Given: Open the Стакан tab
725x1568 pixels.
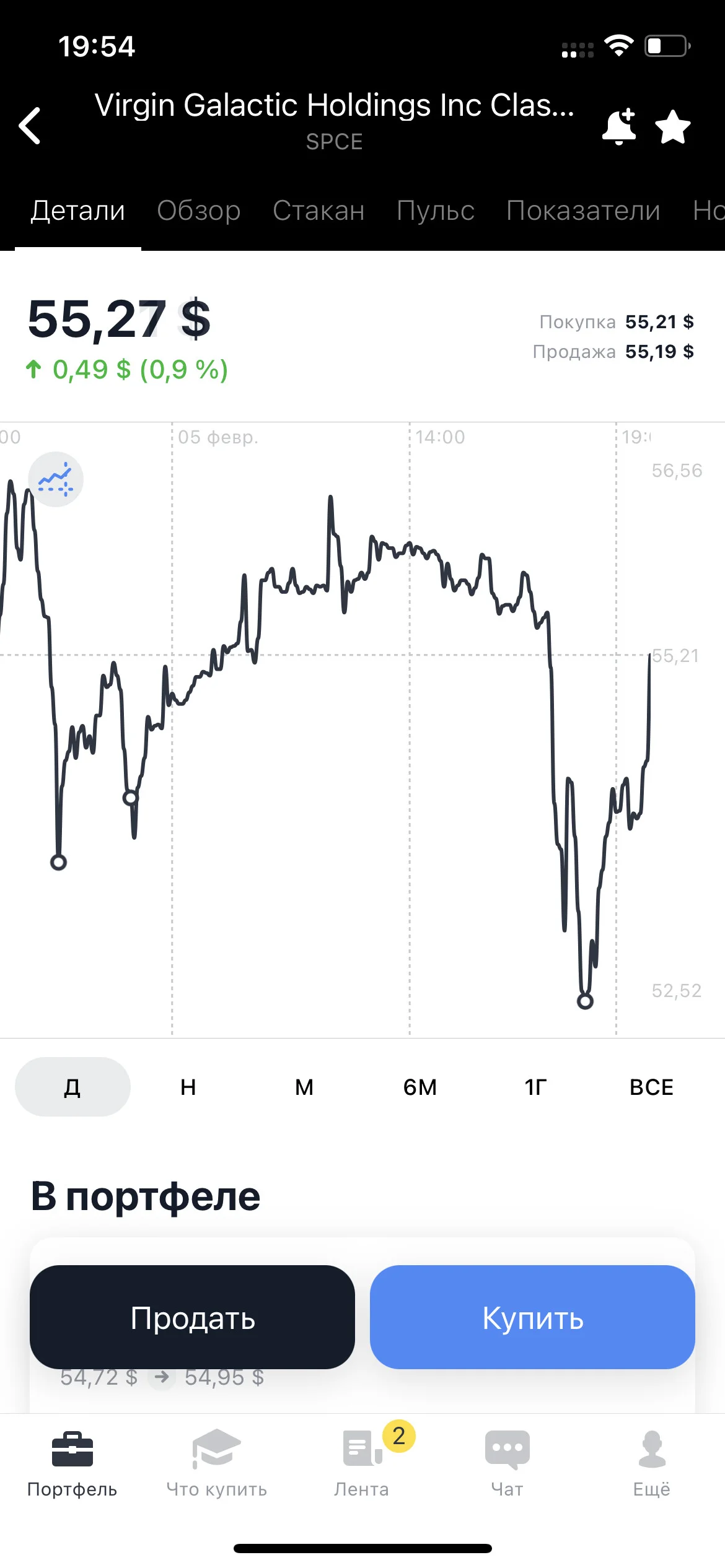Looking at the screenshot, I should 319,211.
